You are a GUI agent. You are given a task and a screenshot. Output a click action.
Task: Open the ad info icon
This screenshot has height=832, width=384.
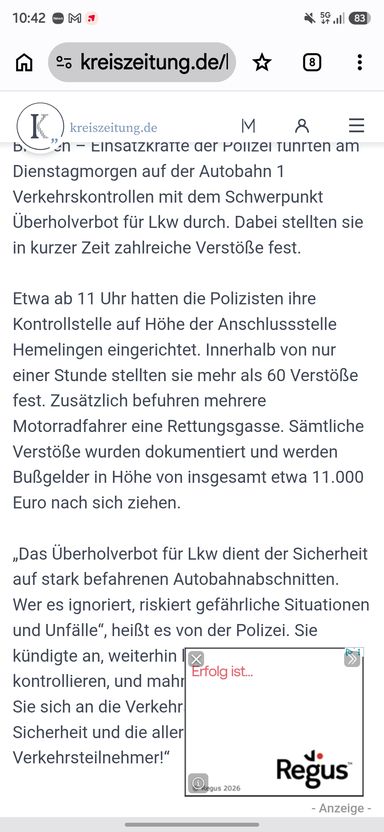[x=198, y=783]
